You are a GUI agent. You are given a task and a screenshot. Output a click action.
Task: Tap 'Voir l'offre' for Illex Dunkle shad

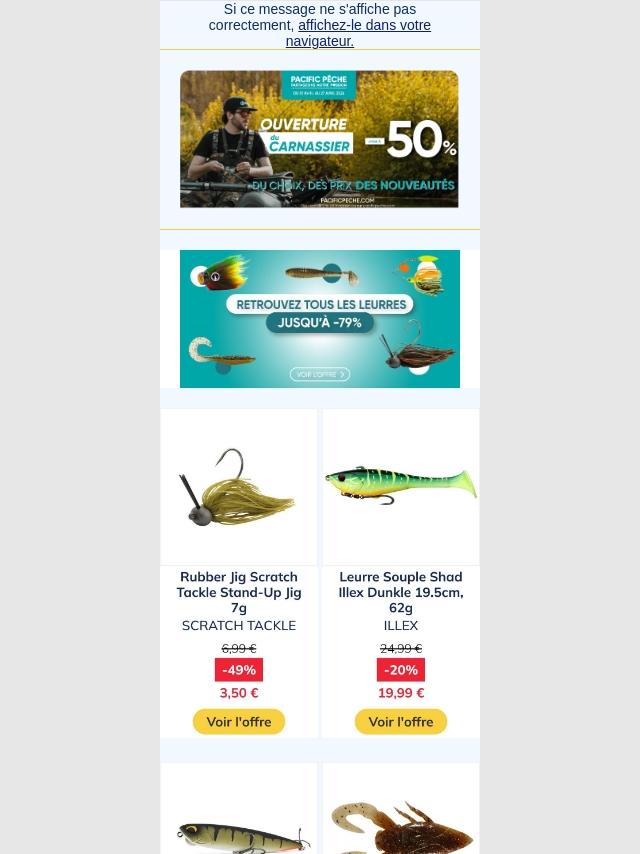pos(400,722)
